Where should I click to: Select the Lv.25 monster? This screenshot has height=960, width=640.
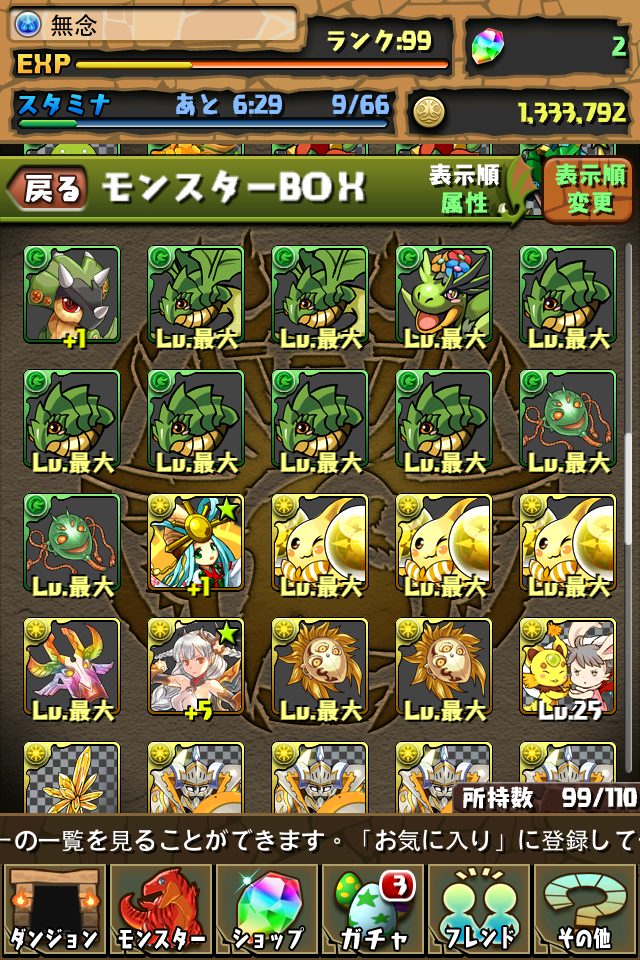568,667
